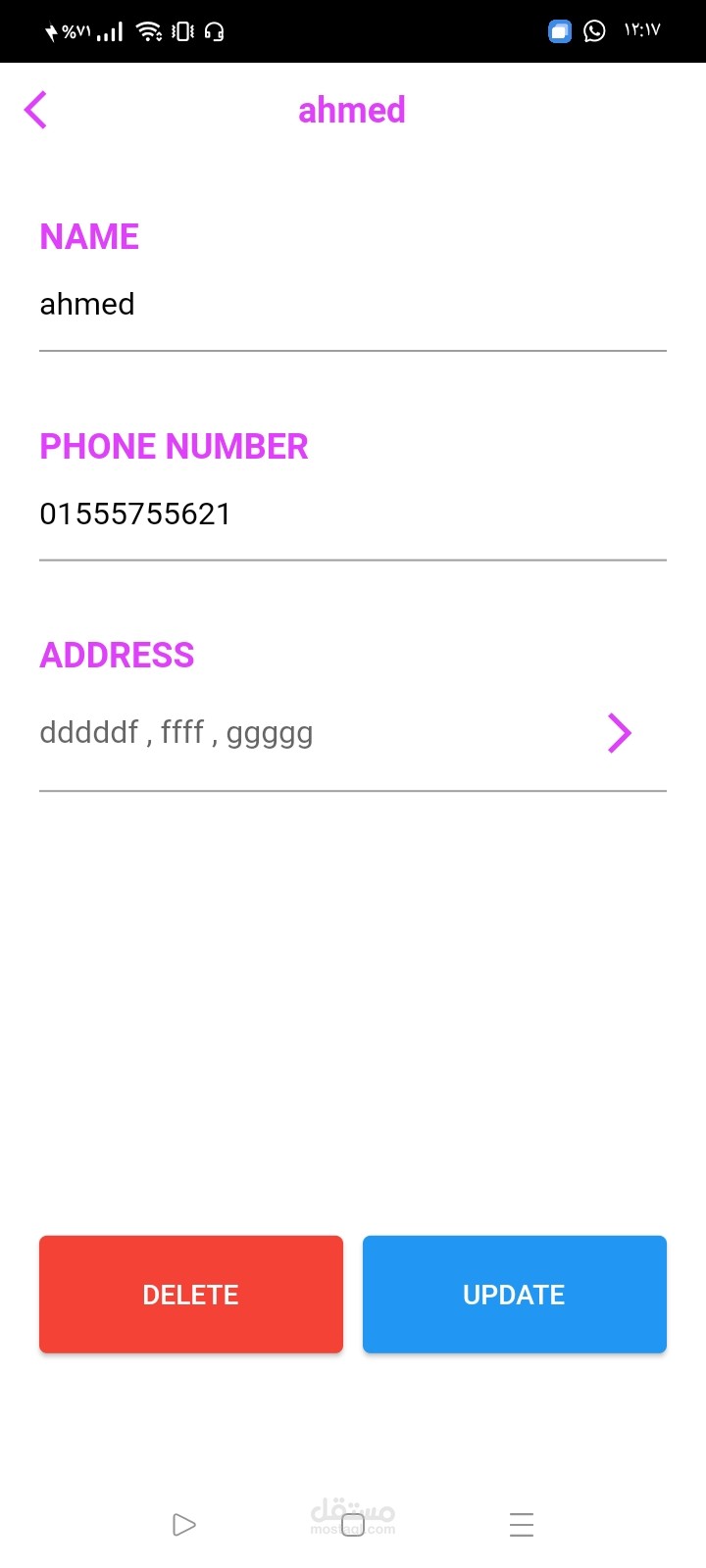The width and height of the screenshot is (706, 1568).
Task: Tap the Update button
Action: coord(515,1295)
